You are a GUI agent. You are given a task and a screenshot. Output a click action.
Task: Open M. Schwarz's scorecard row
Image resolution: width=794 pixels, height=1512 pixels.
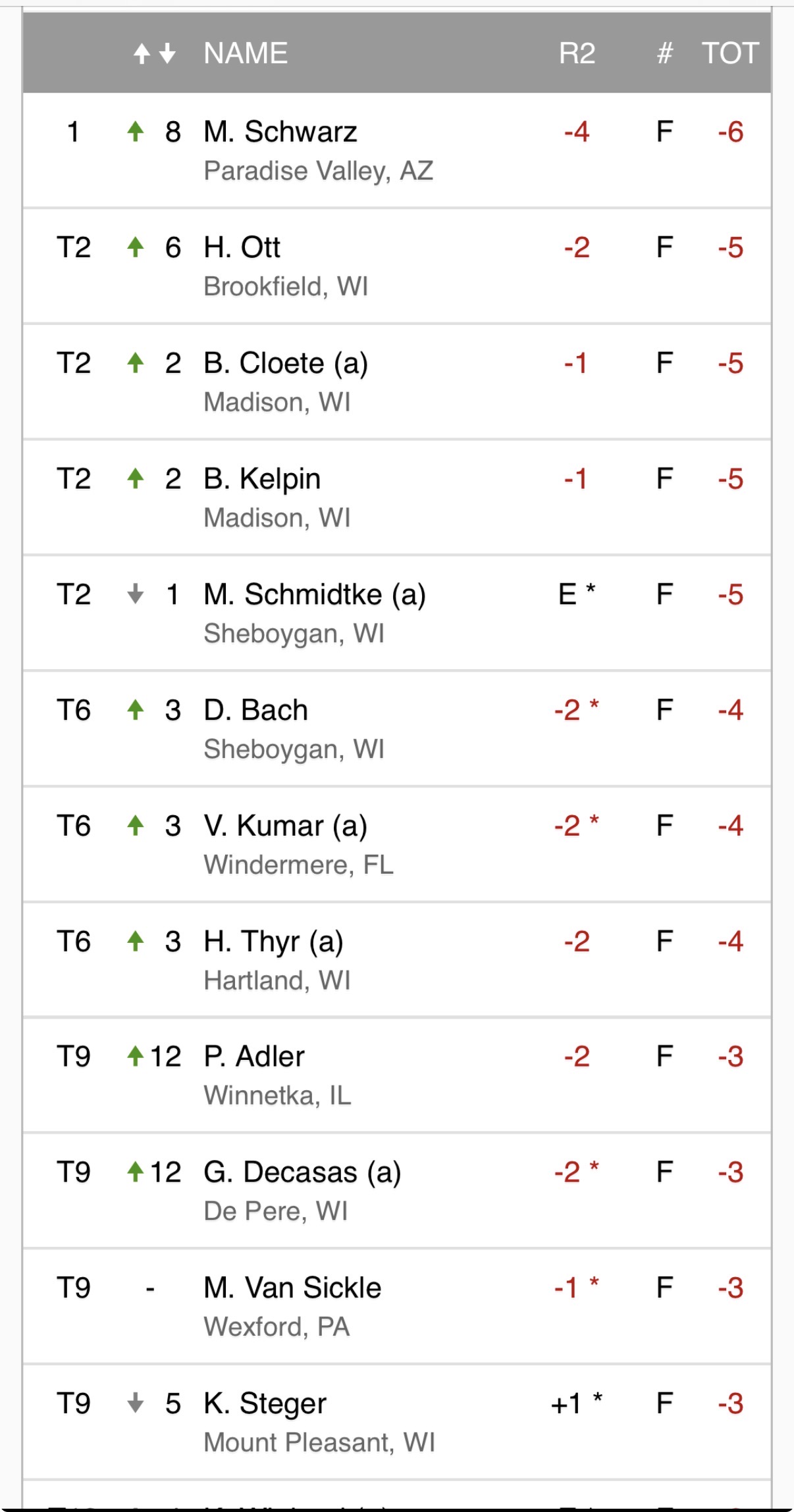pyautogui.click(x=397, y=150)
